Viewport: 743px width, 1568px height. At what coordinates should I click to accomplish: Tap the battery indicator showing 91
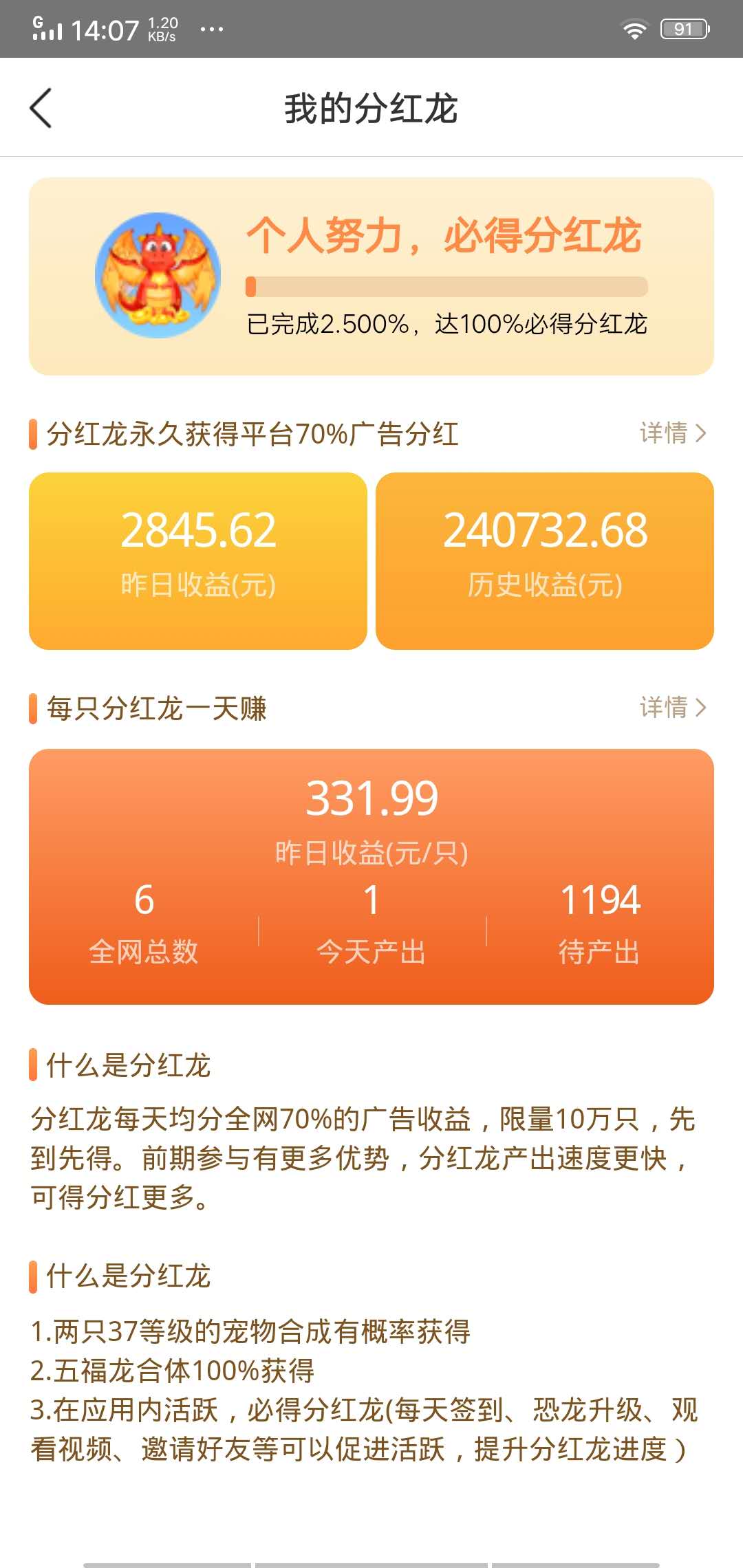click(x=685, y=28)
